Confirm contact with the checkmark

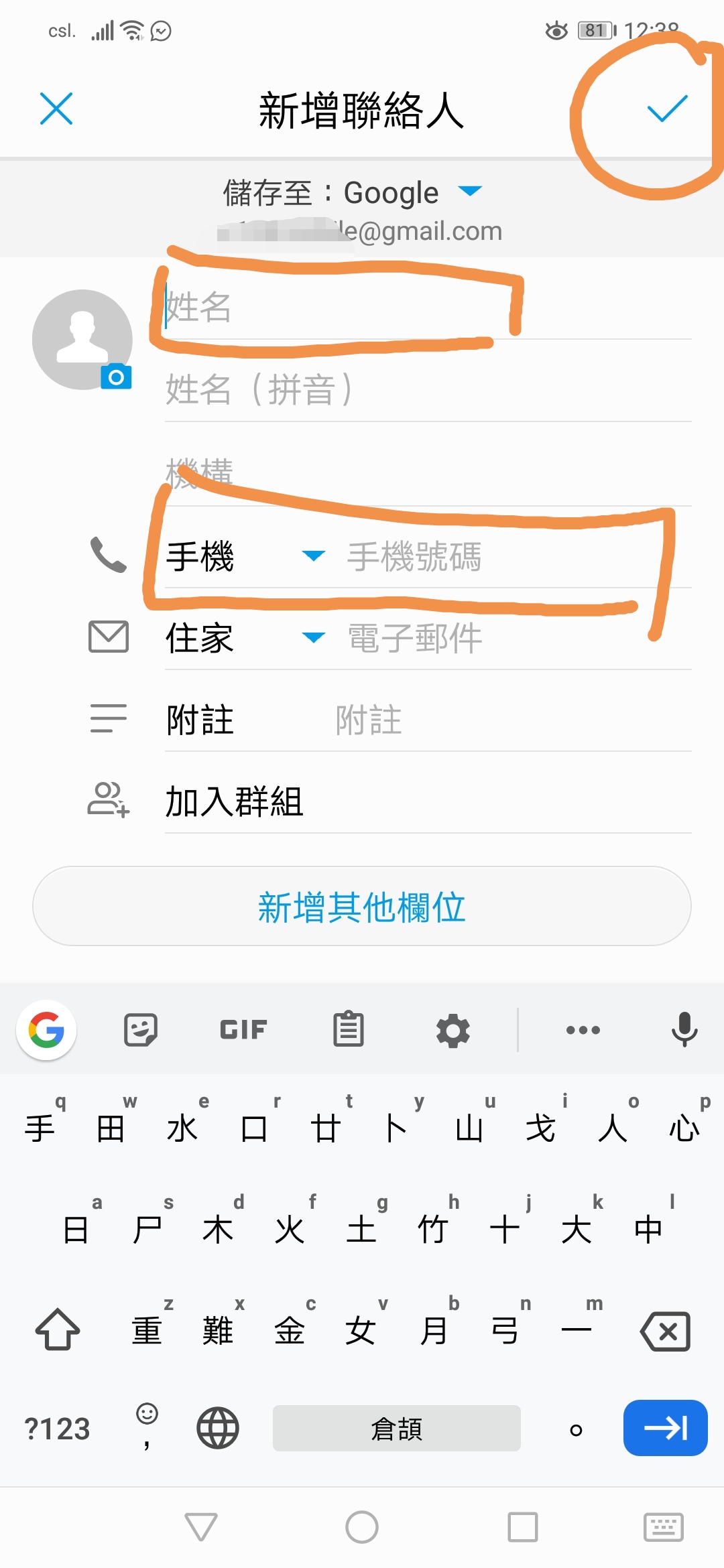[x=667, y=109]
